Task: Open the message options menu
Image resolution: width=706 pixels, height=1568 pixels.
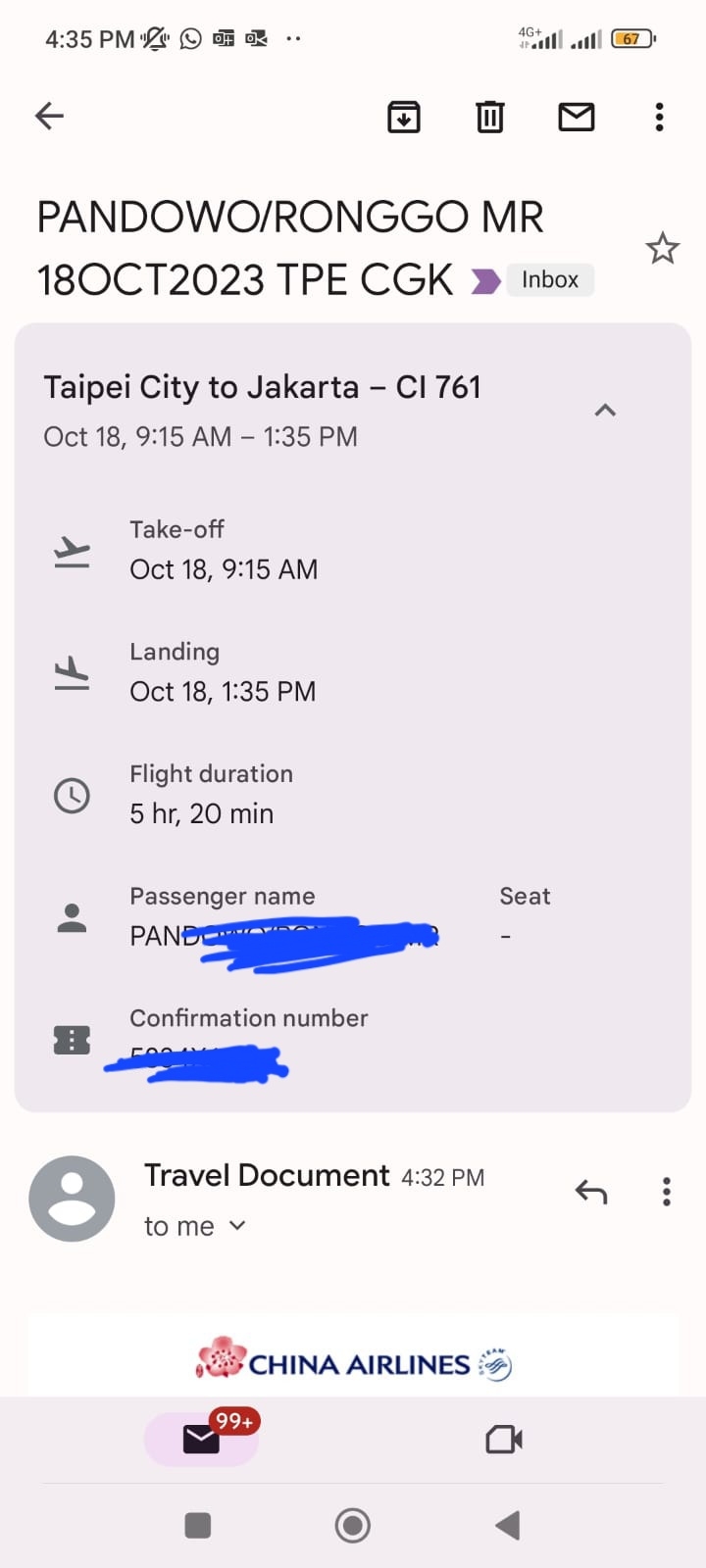Action: (x=667, y=1192)
